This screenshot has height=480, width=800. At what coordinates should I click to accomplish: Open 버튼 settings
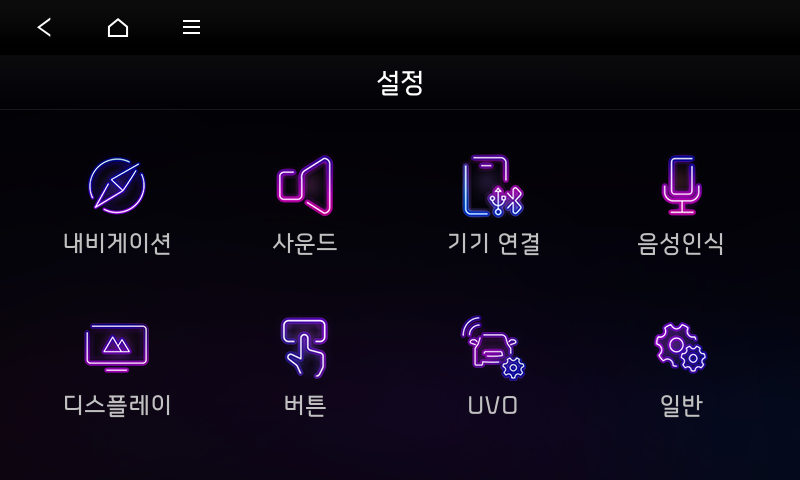(x=305, y=366)
